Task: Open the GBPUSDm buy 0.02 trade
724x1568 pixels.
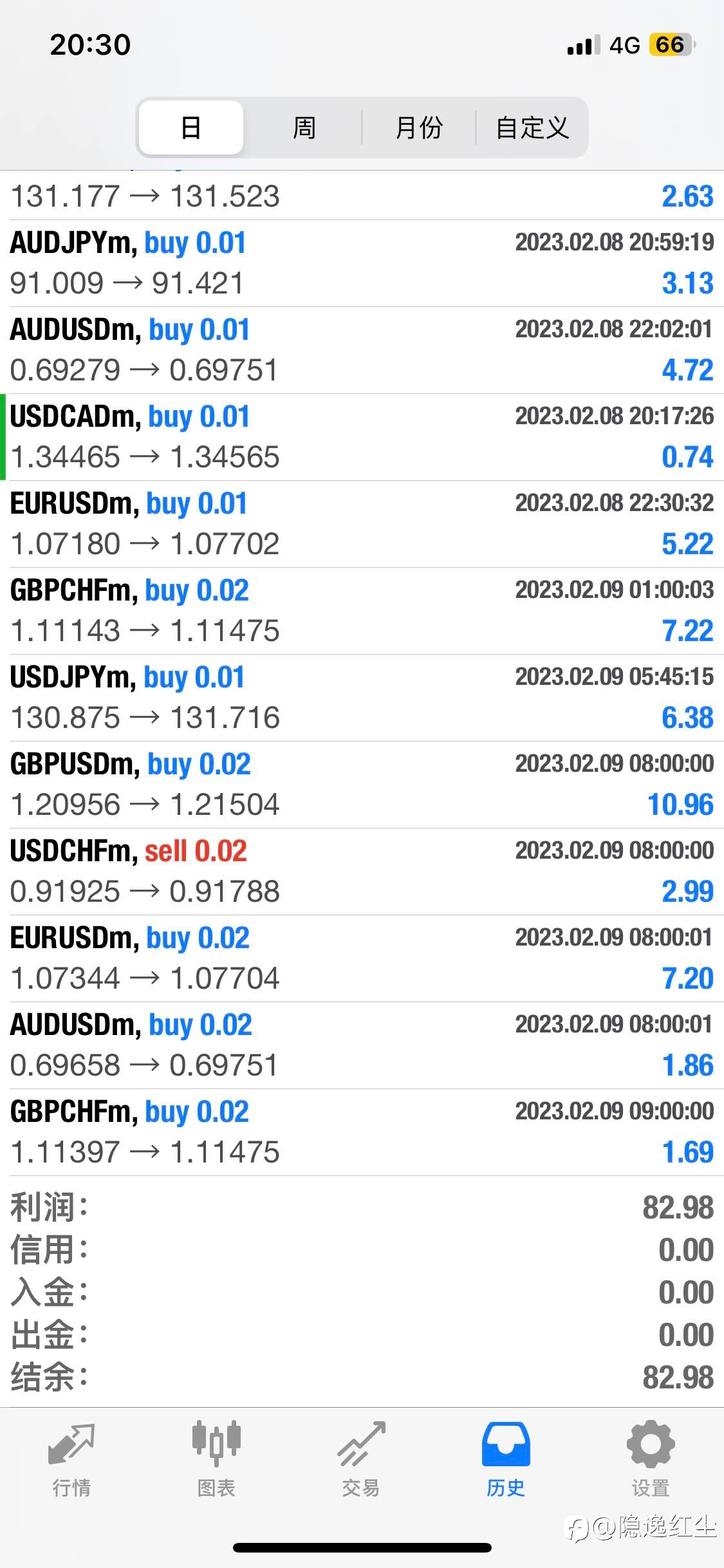Action: pyautogui.click(x=362, y=785)
